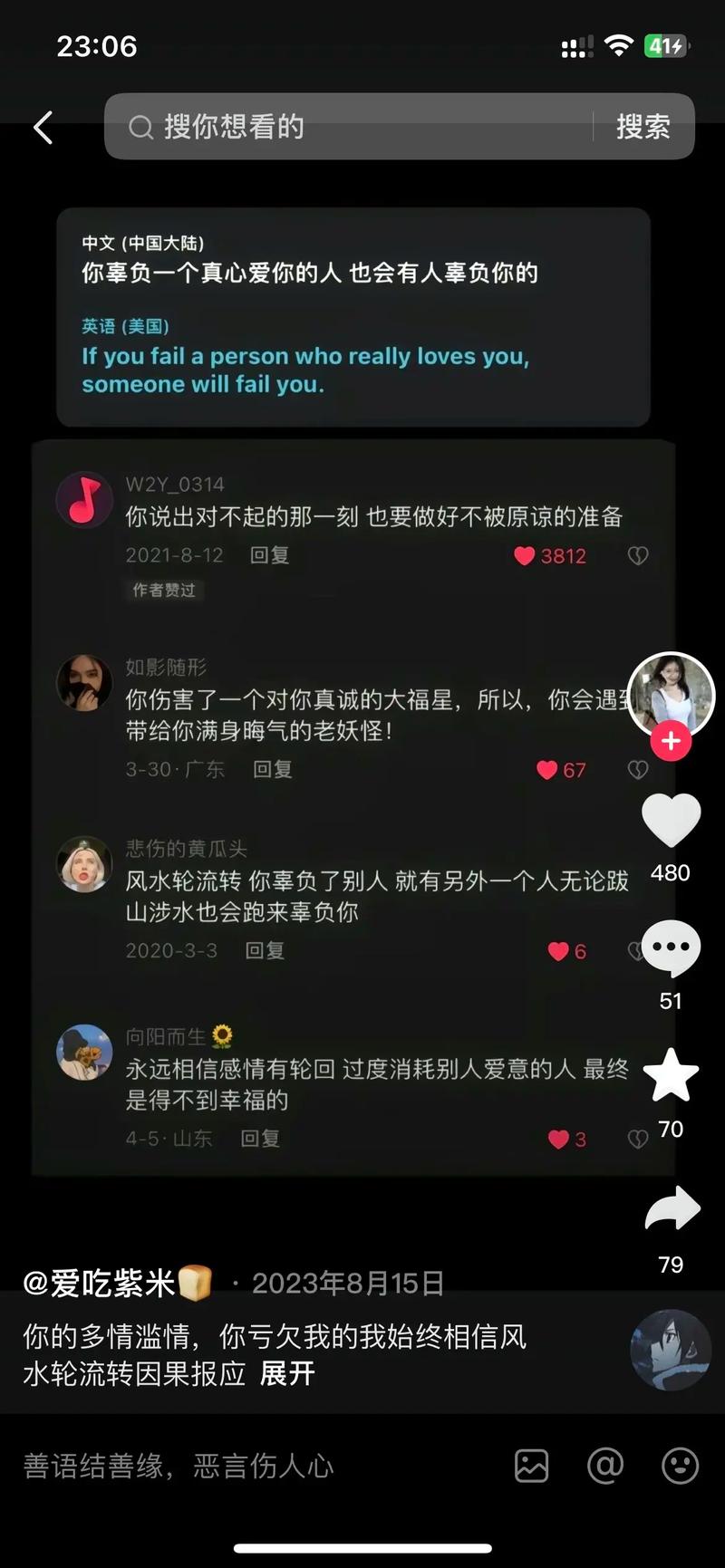Image resolution: width=725 pixels, height=1568 pixels.
Task: Like this video with the heart icon
Action: click(671, 820)
